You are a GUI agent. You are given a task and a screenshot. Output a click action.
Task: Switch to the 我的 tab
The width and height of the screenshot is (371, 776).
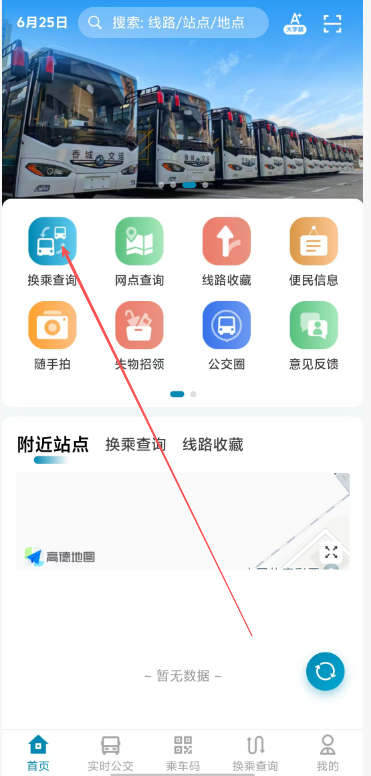[x=327, y=753]
